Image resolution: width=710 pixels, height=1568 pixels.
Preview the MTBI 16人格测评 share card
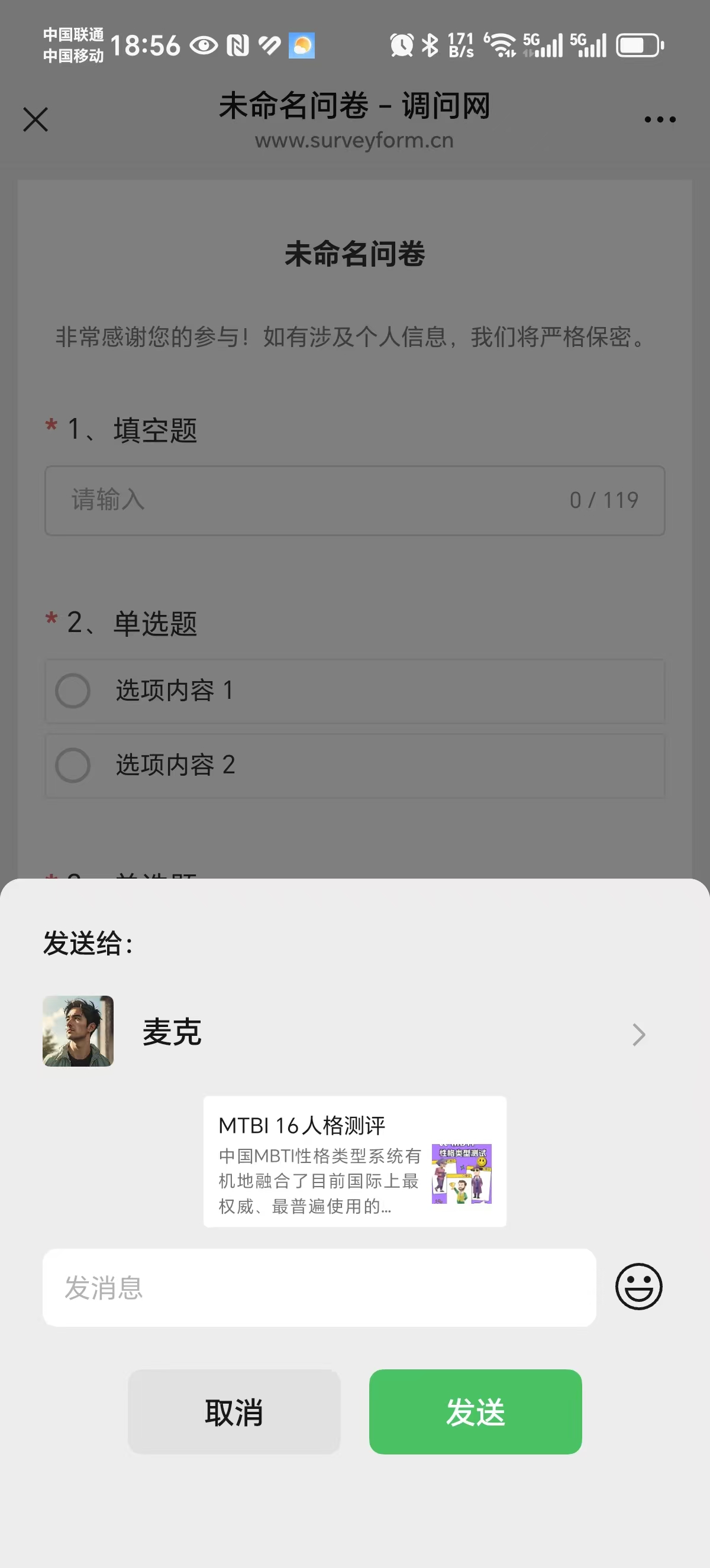354,1161
